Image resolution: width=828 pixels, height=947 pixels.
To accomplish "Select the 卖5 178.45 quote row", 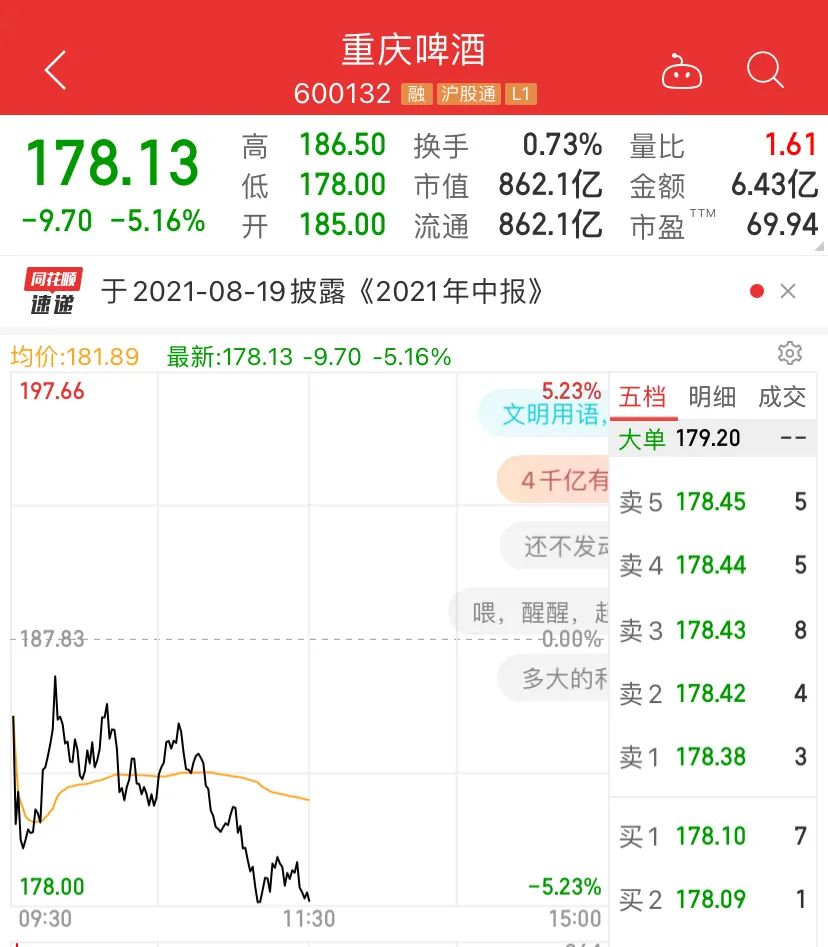I will tap(712, 502).
